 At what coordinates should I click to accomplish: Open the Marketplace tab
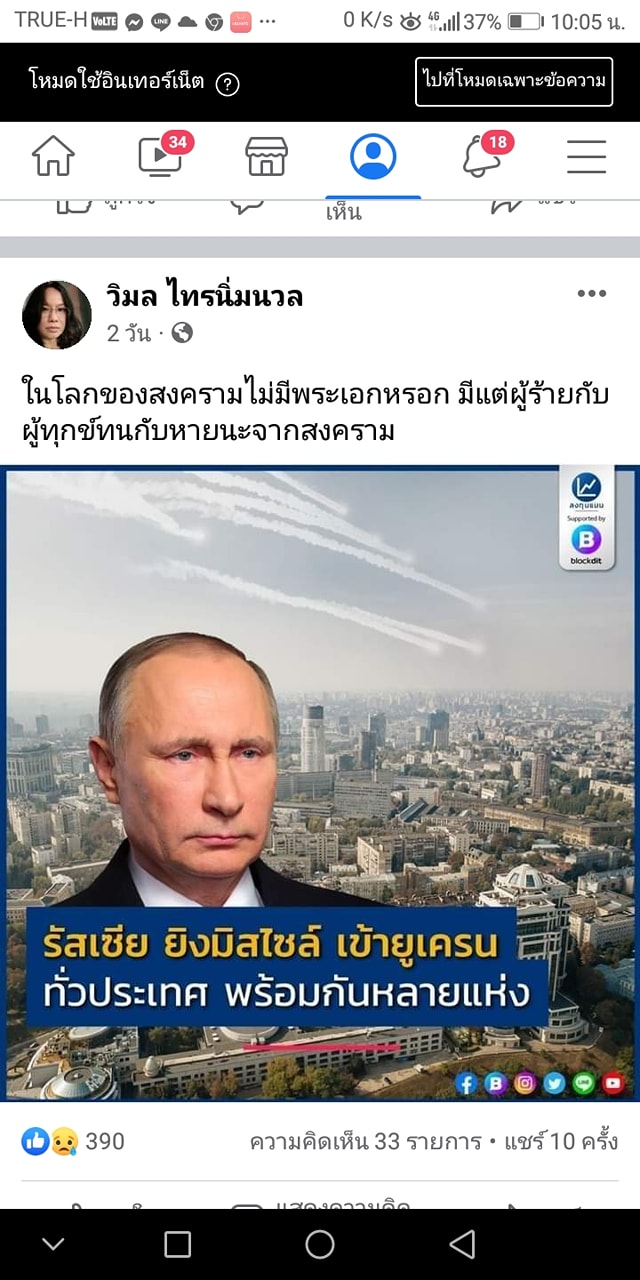[x=267, y=157]
